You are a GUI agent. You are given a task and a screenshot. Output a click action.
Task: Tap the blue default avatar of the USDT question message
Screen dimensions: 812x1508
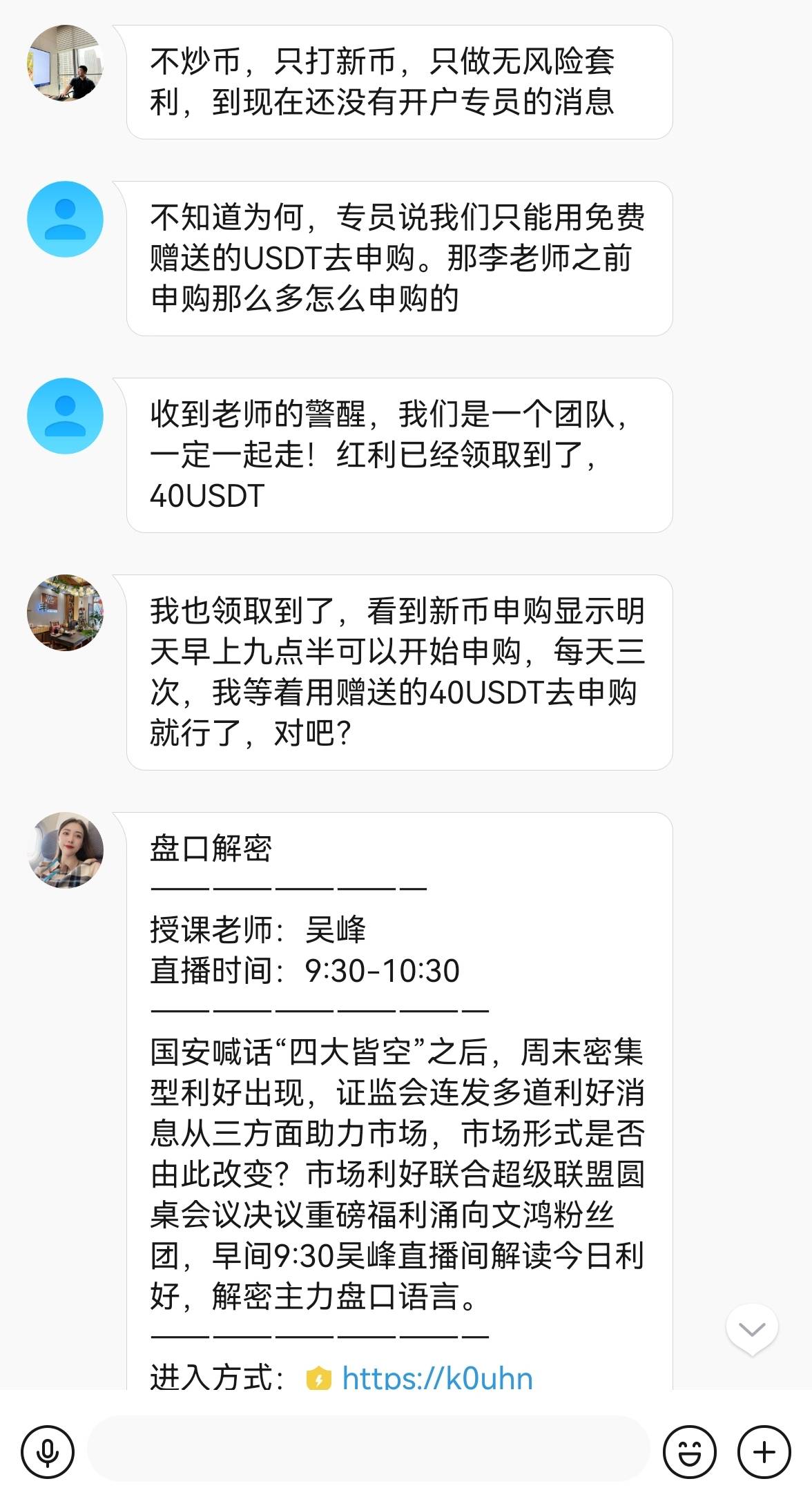click(65, 219)
